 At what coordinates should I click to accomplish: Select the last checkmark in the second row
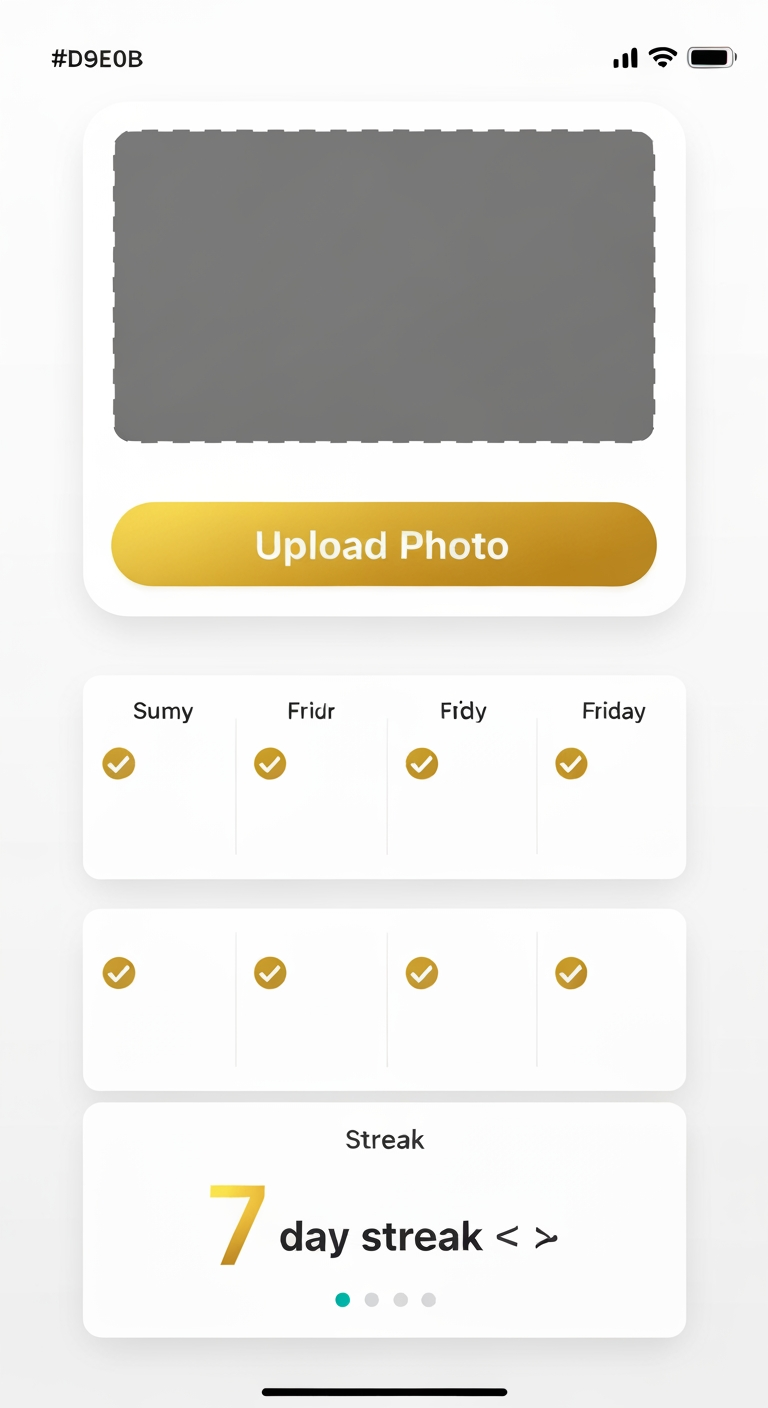coord(571,972)
